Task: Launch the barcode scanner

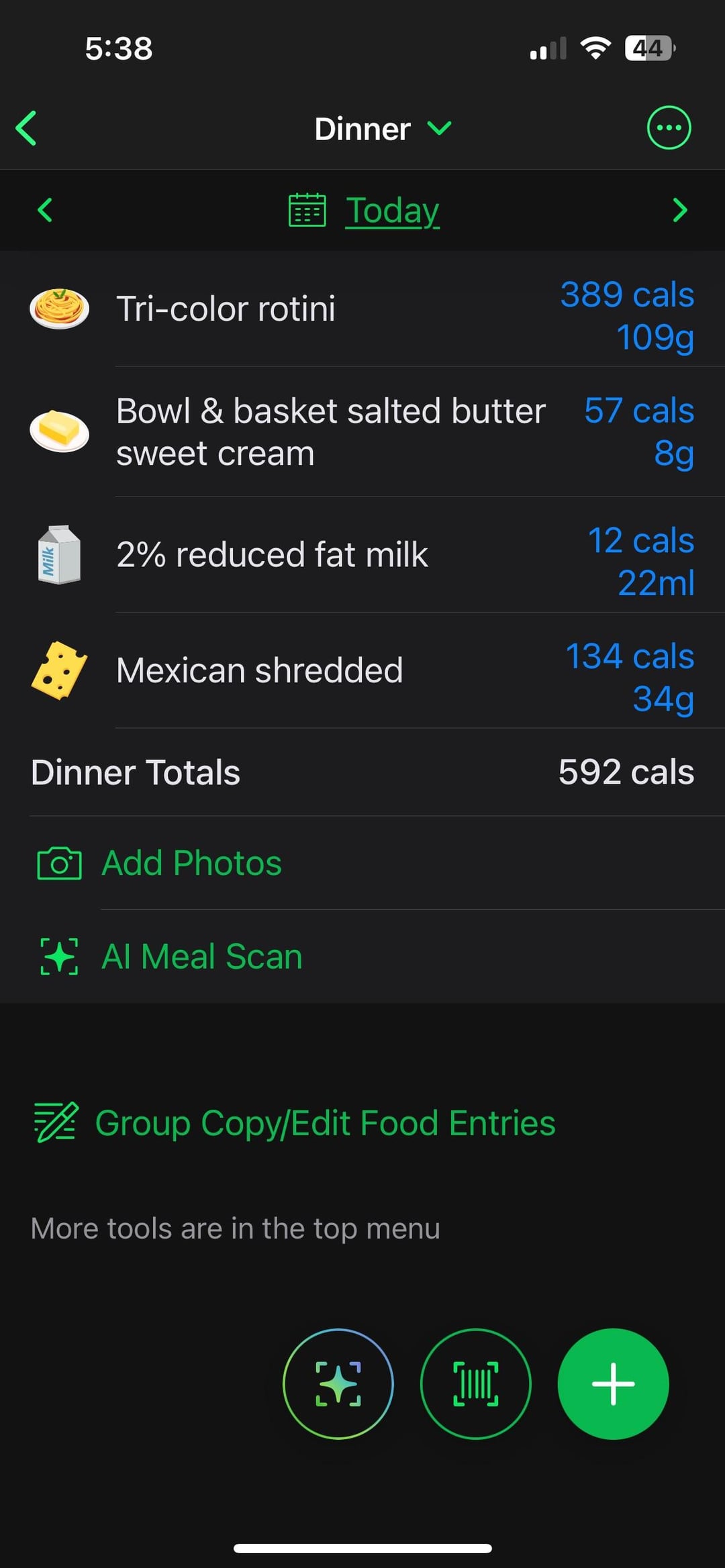Action: pos(475,1383)
